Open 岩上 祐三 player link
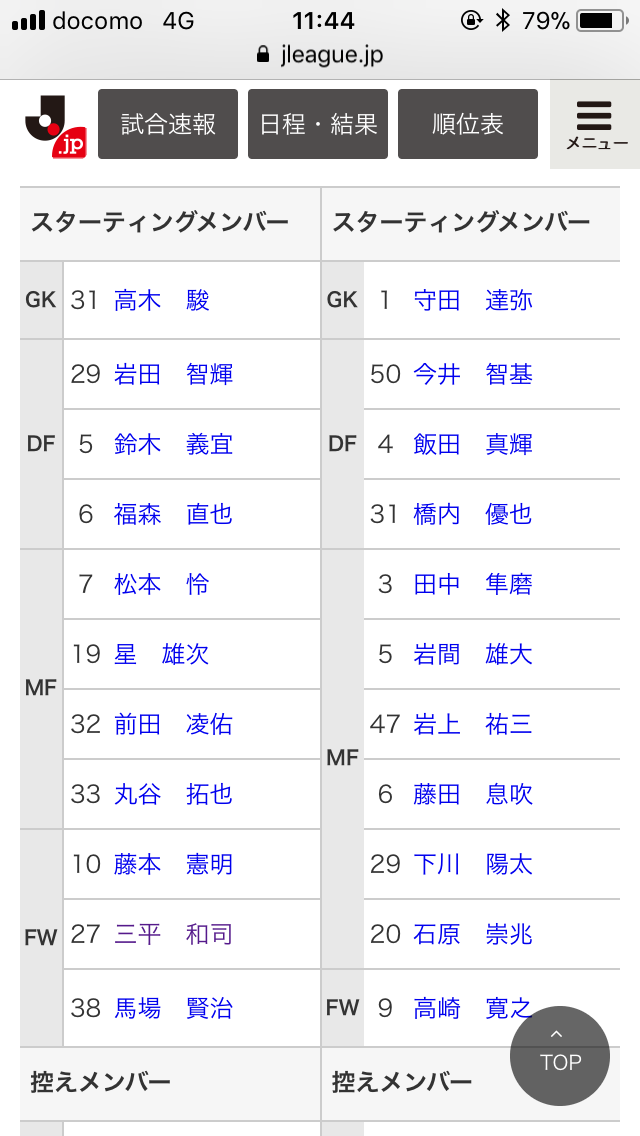This screenshot has height=1136, width=640. point(473,724)
